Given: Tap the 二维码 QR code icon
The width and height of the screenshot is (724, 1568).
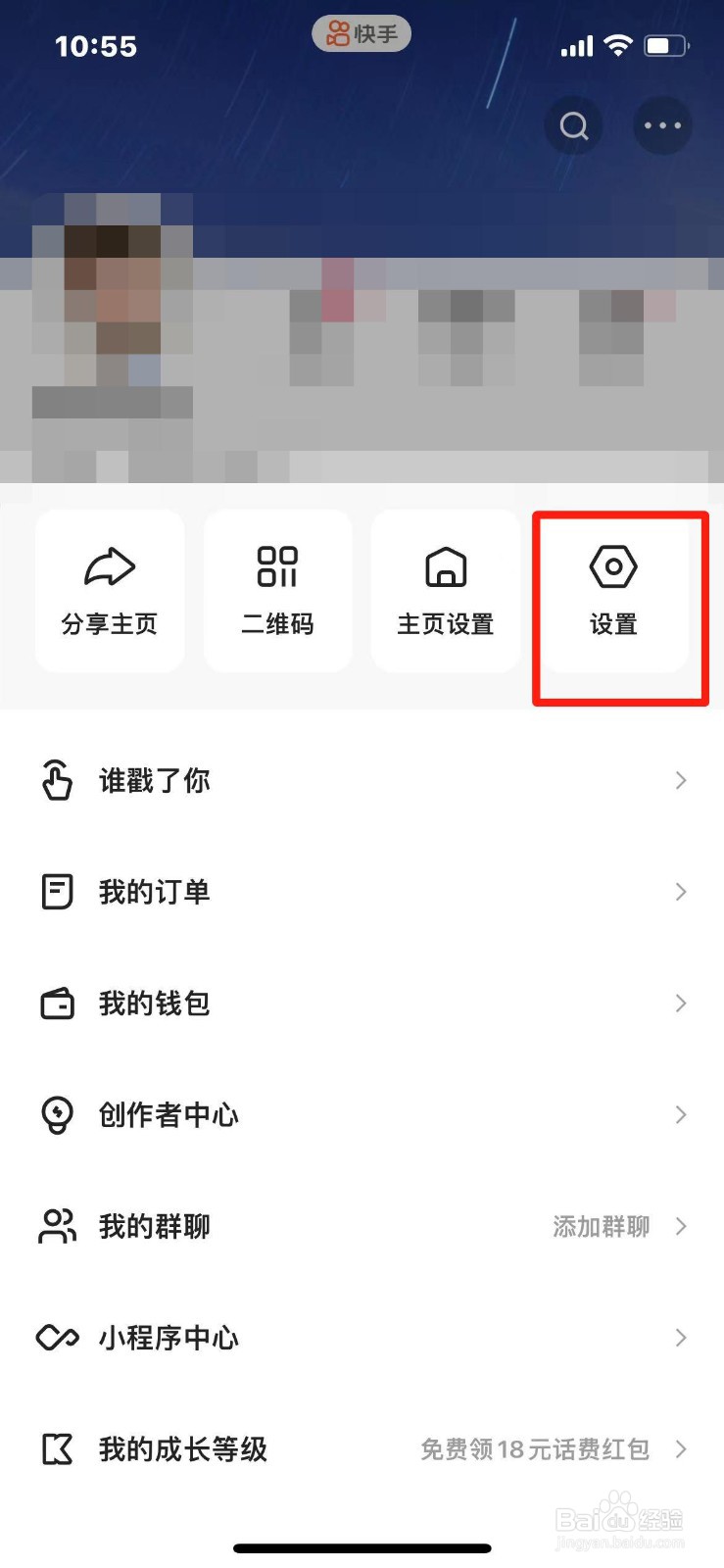Looking at the screenshot, I should (277, 565).
